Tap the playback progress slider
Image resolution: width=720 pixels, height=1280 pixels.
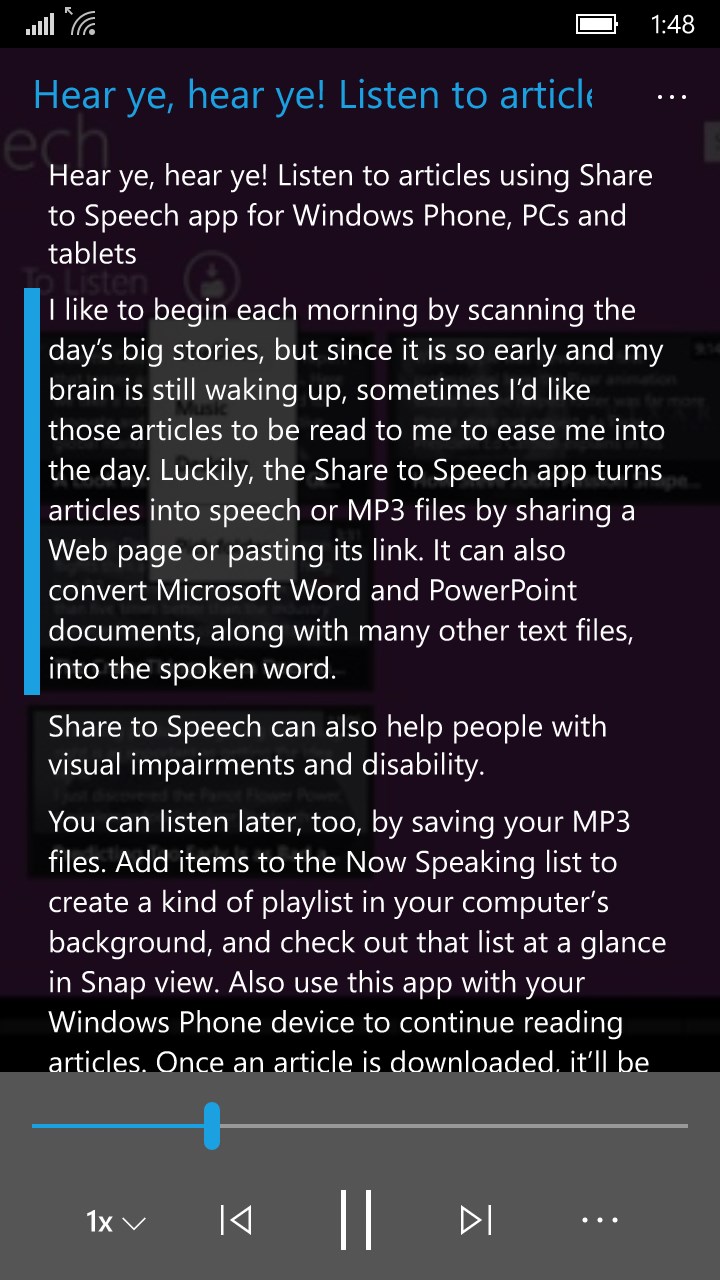(x=360, y=1126)
